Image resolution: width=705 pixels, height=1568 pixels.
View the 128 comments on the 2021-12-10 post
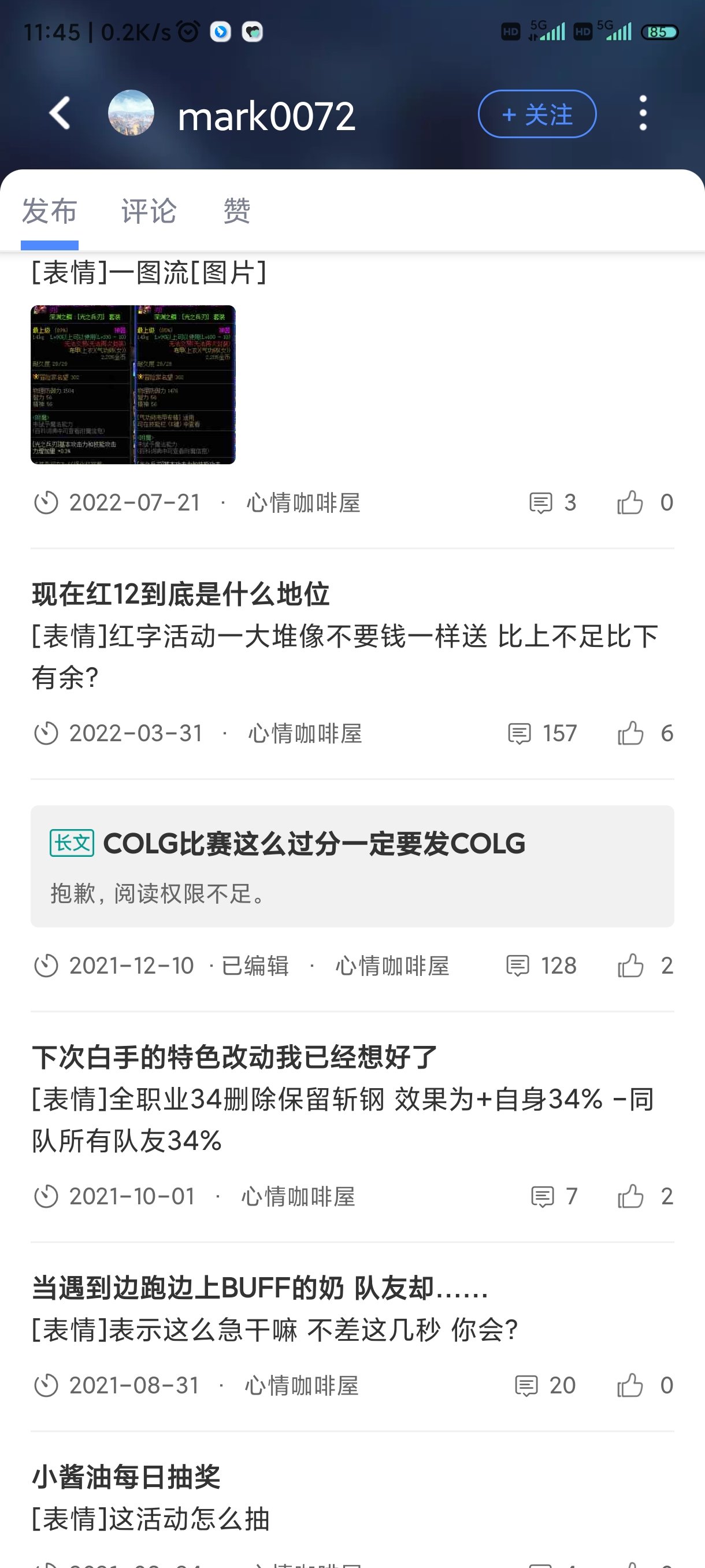[x=541, y=966]
